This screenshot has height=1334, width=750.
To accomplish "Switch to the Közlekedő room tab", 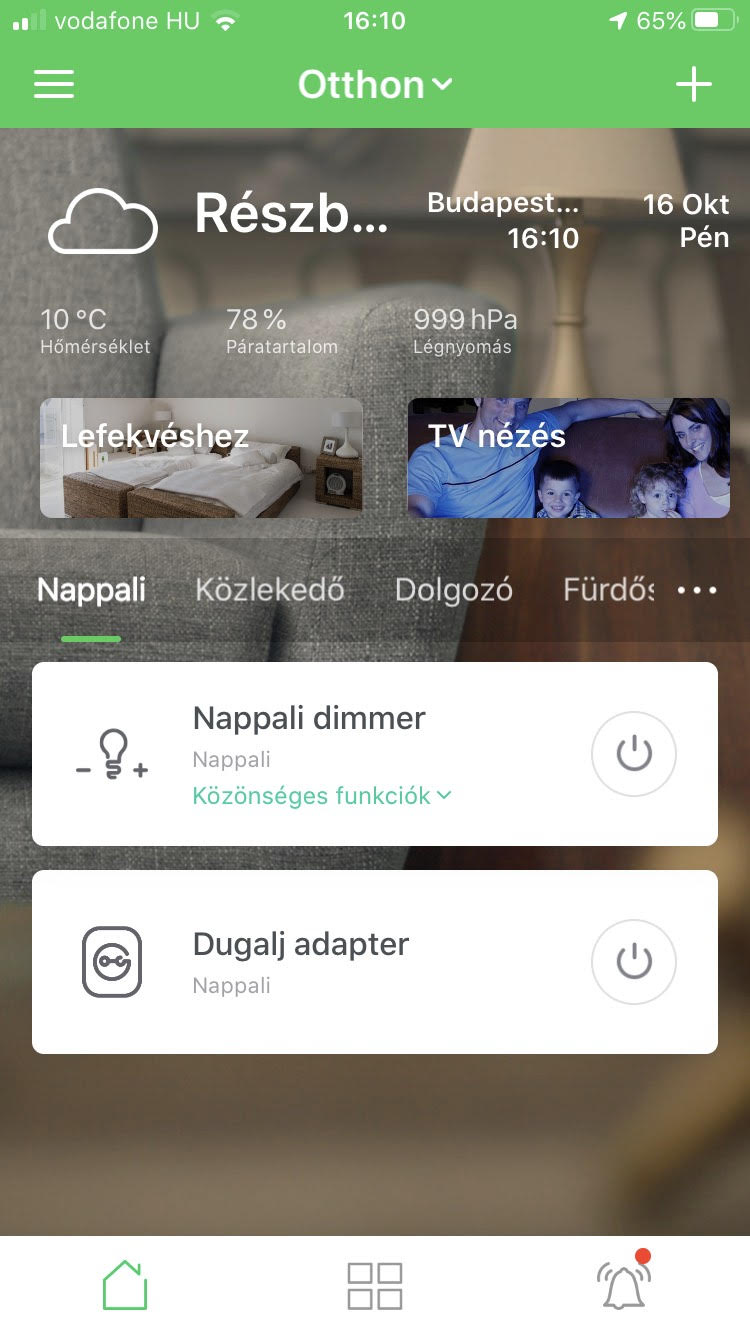I will click(270, 590).
